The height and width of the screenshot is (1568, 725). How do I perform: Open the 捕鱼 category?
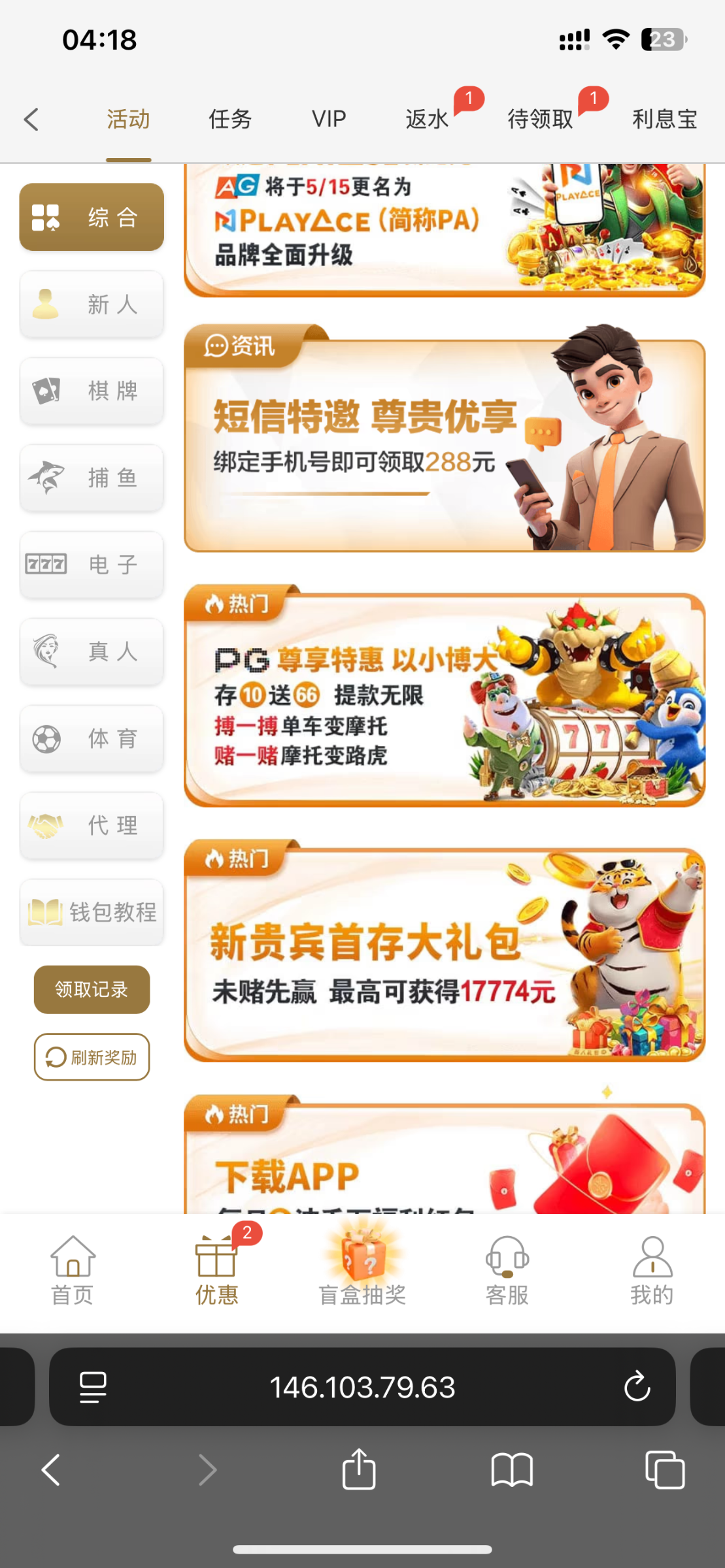[92, 478]
